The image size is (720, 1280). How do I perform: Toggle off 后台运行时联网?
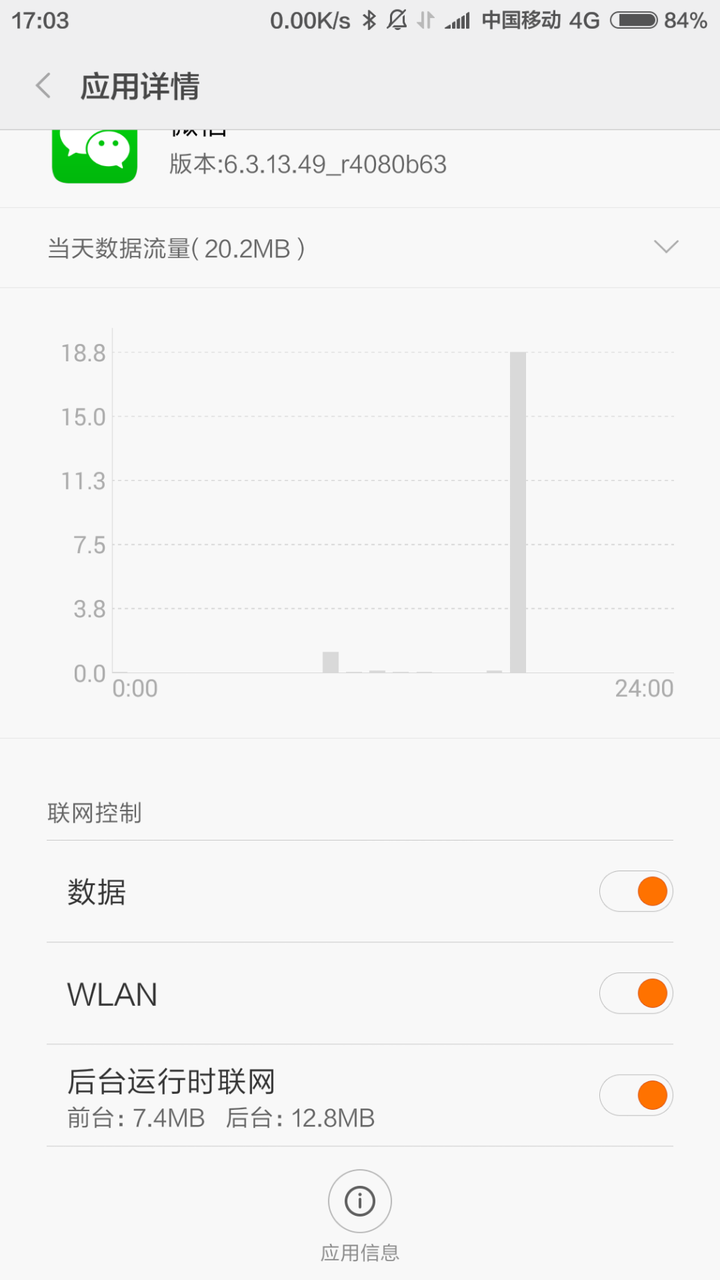point(636,1095)
